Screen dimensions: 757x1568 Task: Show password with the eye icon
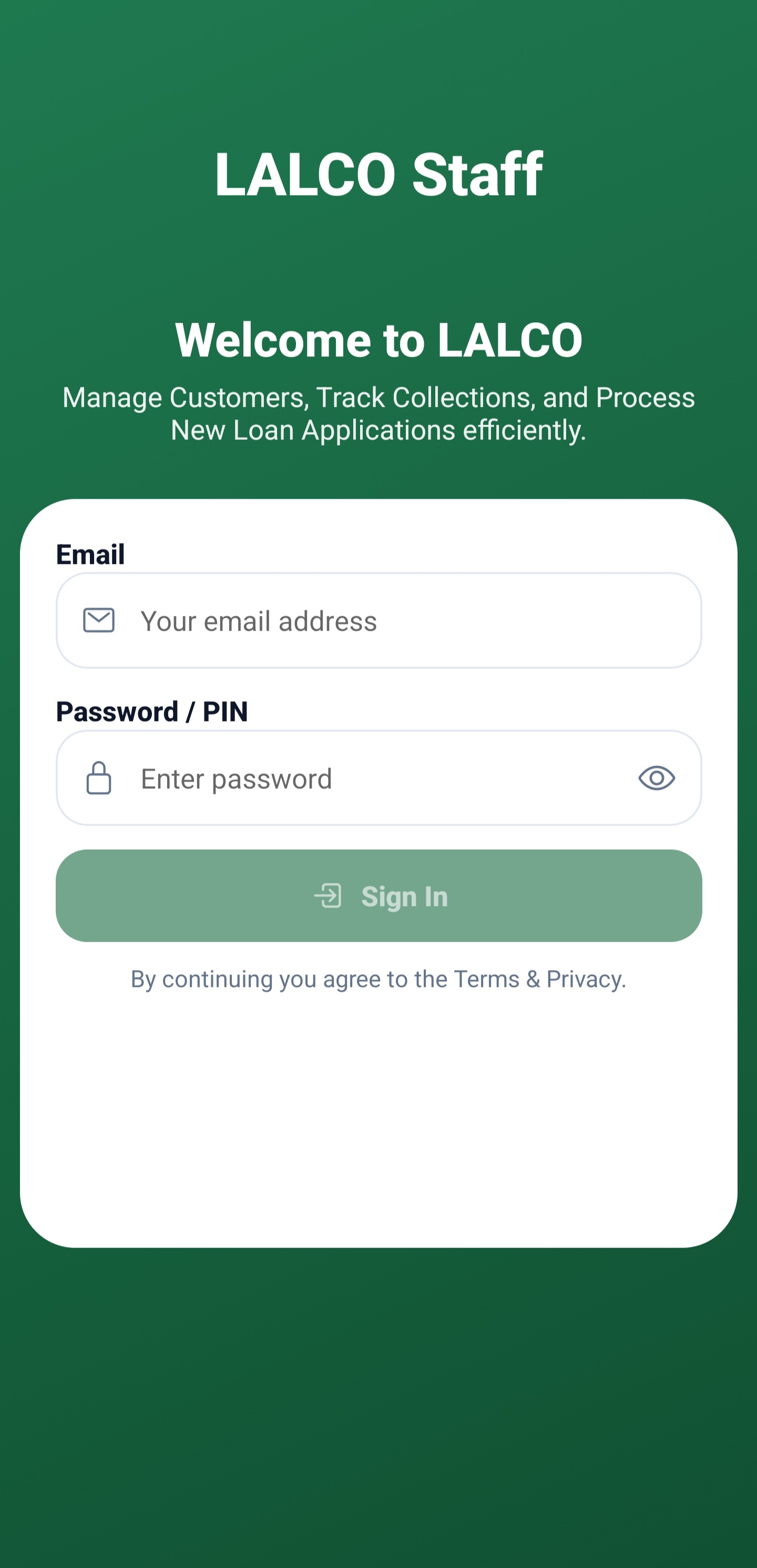pos(657,778)
